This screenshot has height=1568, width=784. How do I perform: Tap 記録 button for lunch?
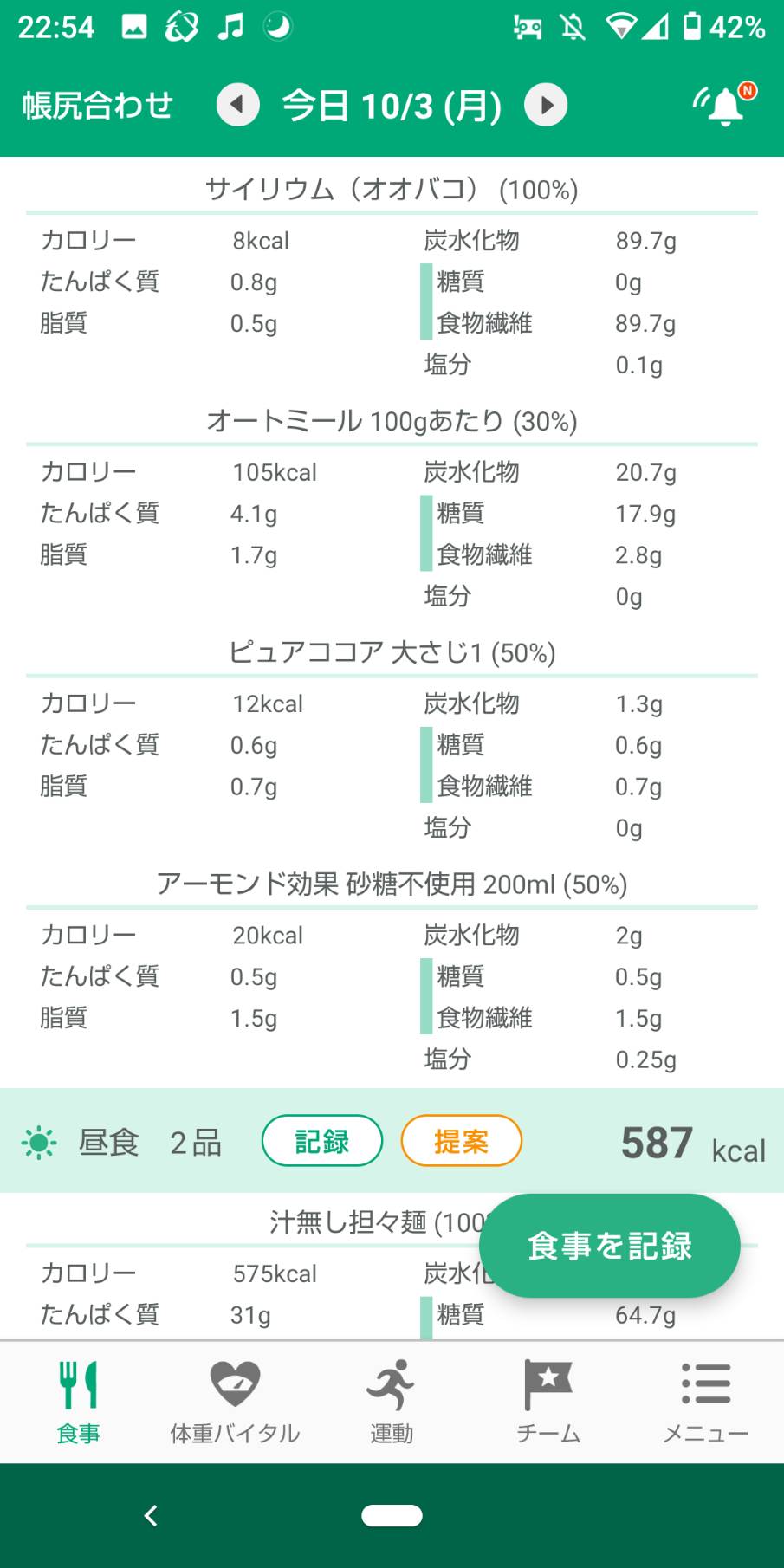tap(322, 1141)
